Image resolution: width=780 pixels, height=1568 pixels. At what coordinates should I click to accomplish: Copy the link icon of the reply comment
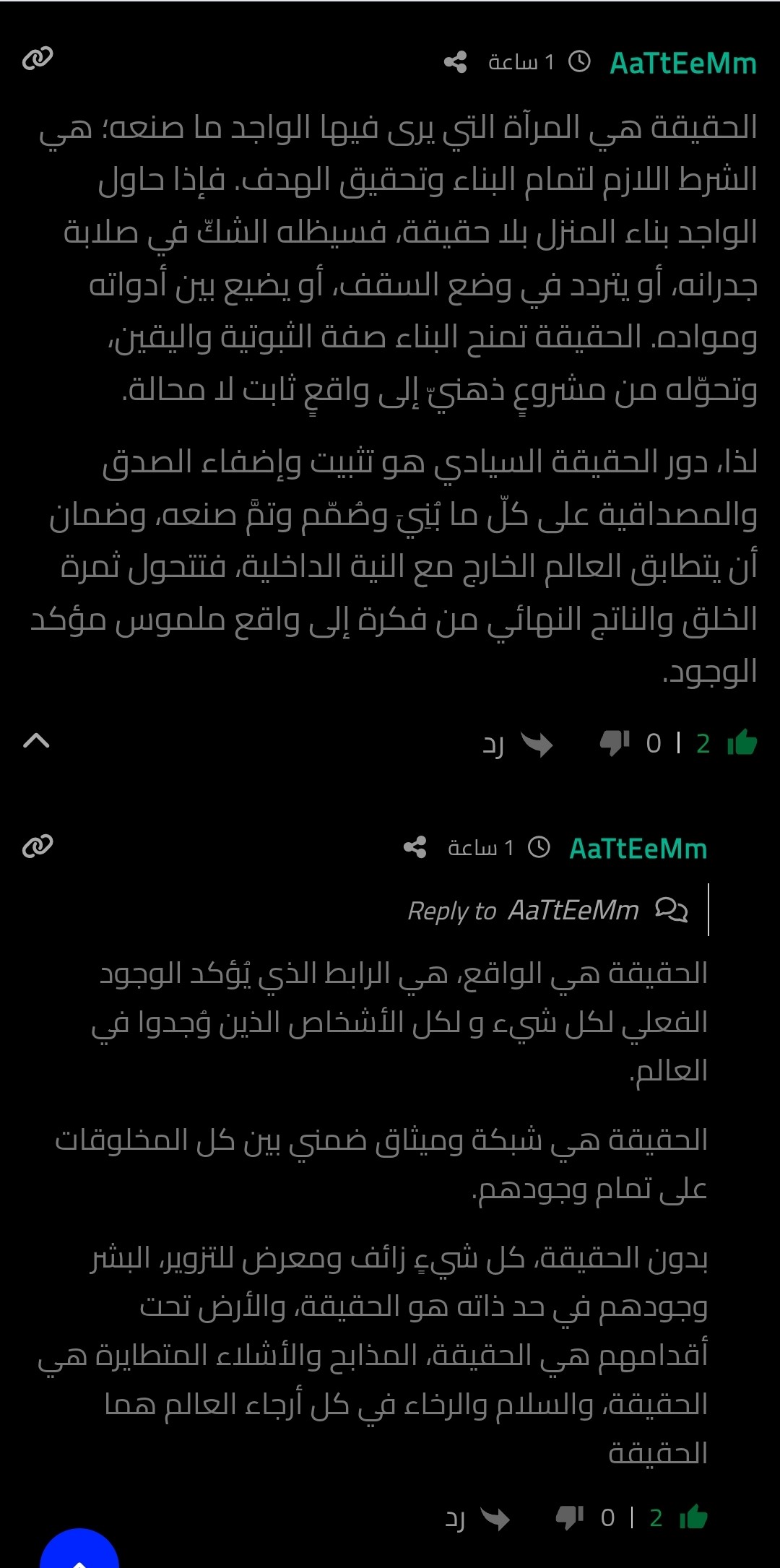38,845
